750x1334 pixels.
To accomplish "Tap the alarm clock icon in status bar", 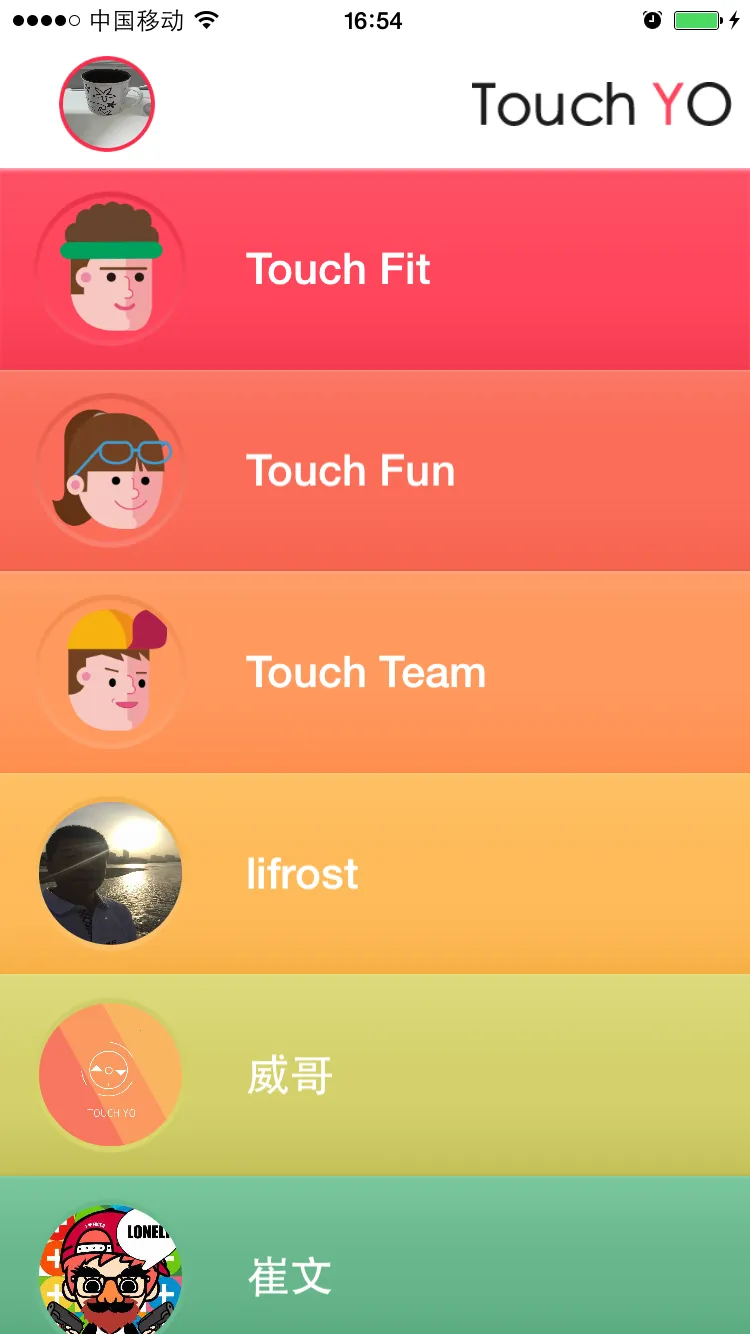I will pos(652,18).
